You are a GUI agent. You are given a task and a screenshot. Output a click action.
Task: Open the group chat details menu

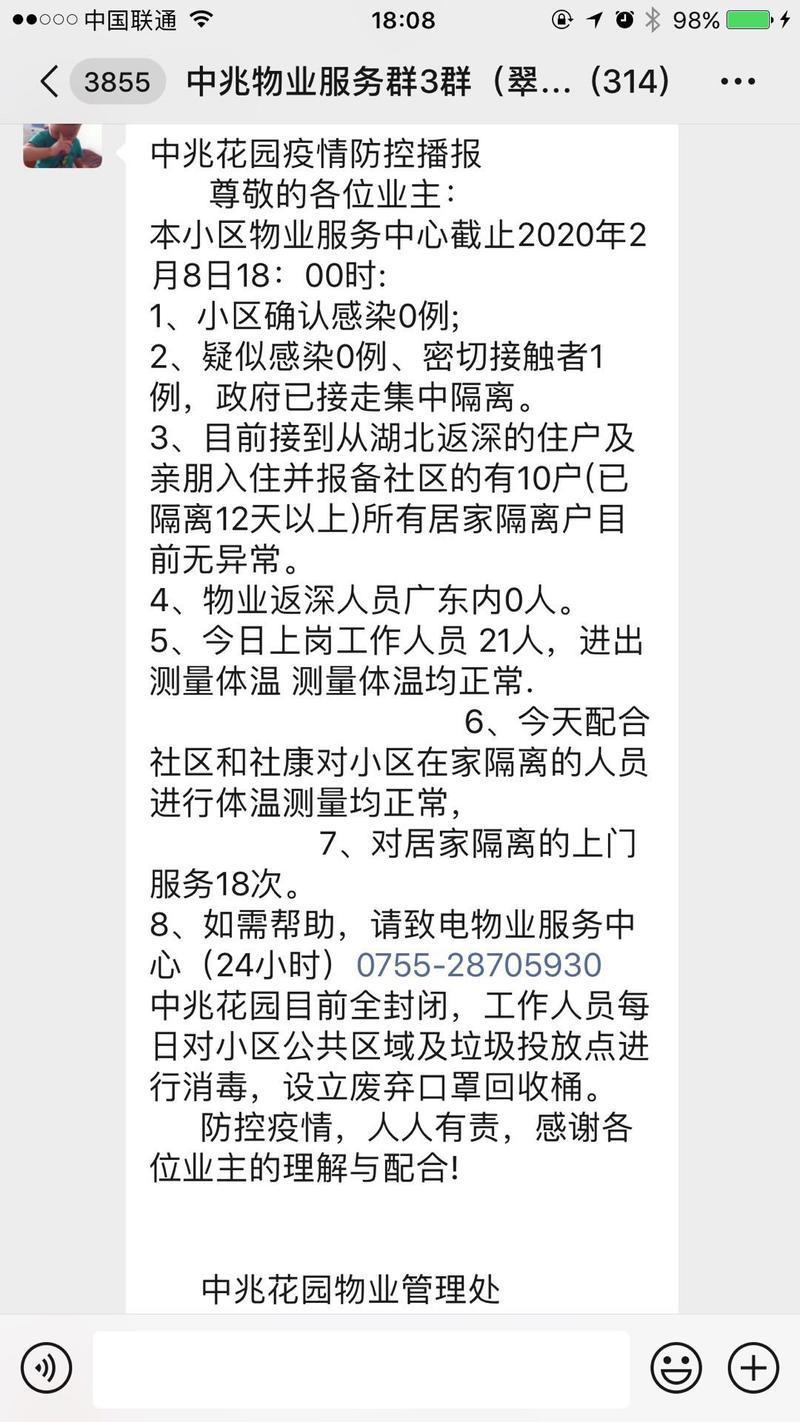pyautogui.click(x=738, y=81)
